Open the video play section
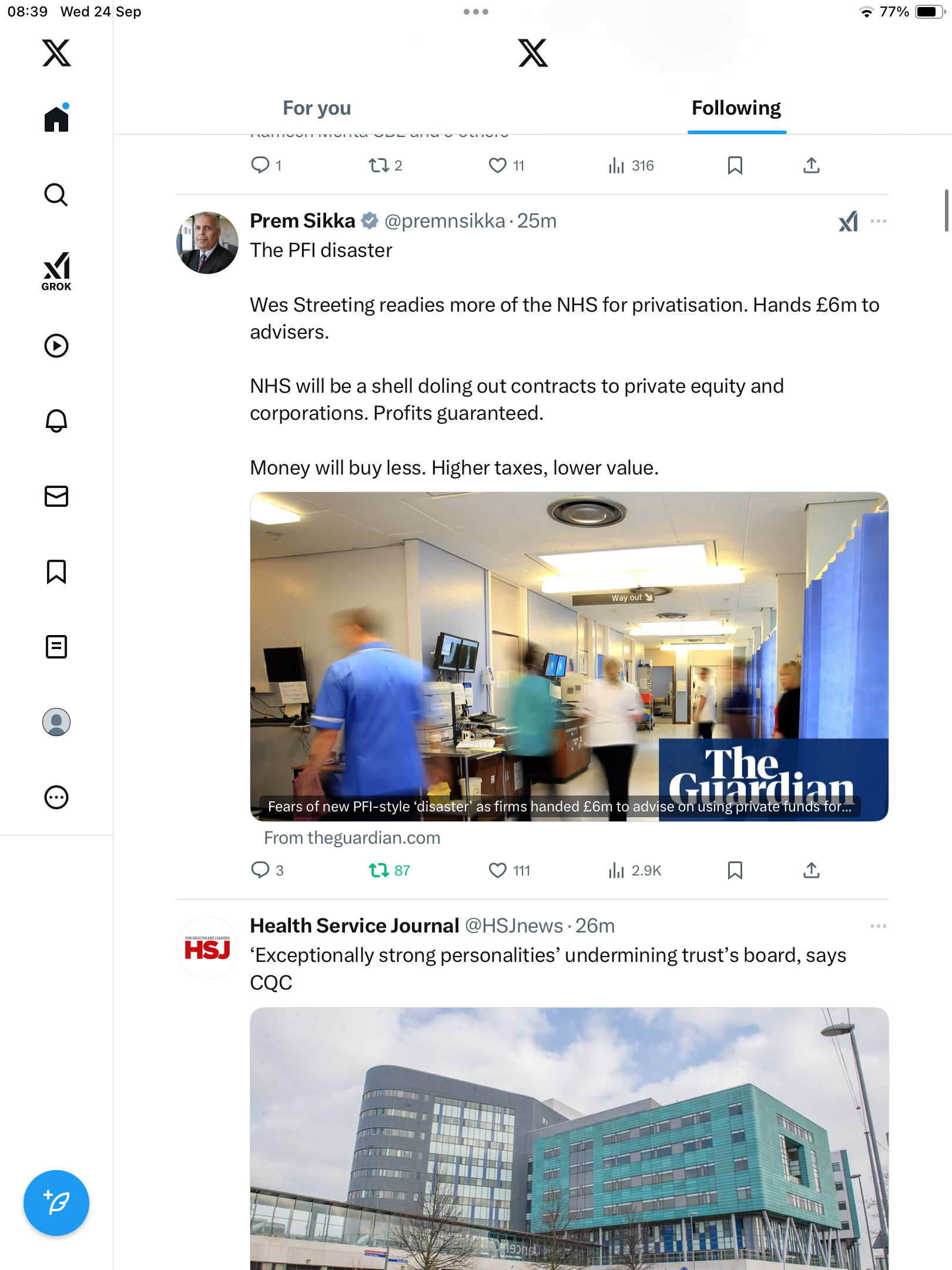952x1270 pixels. click(56, 346)
